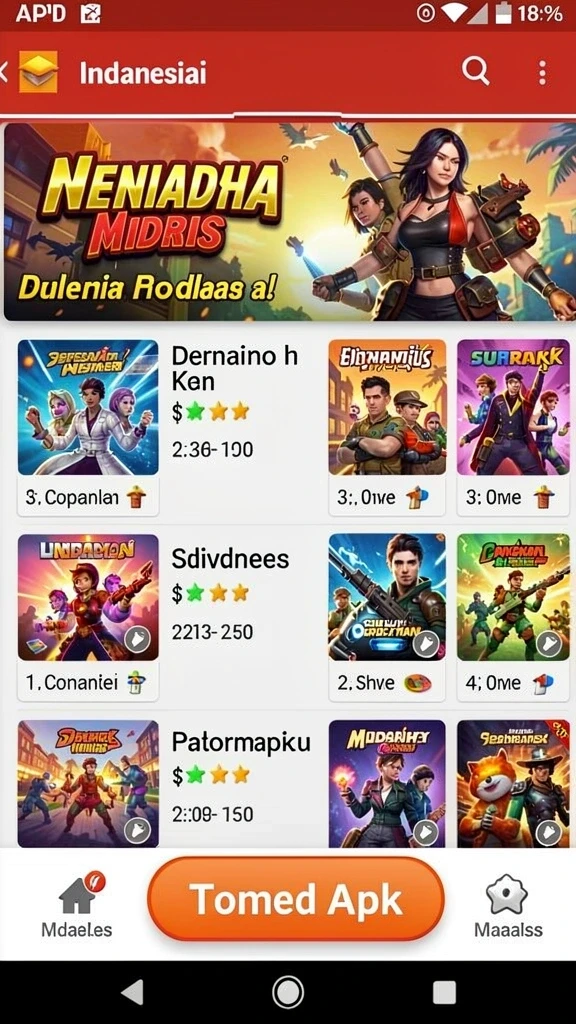Screen dimensions: 576x1024
Task: Open the Modarhy game tile
Action: point(387,783)
